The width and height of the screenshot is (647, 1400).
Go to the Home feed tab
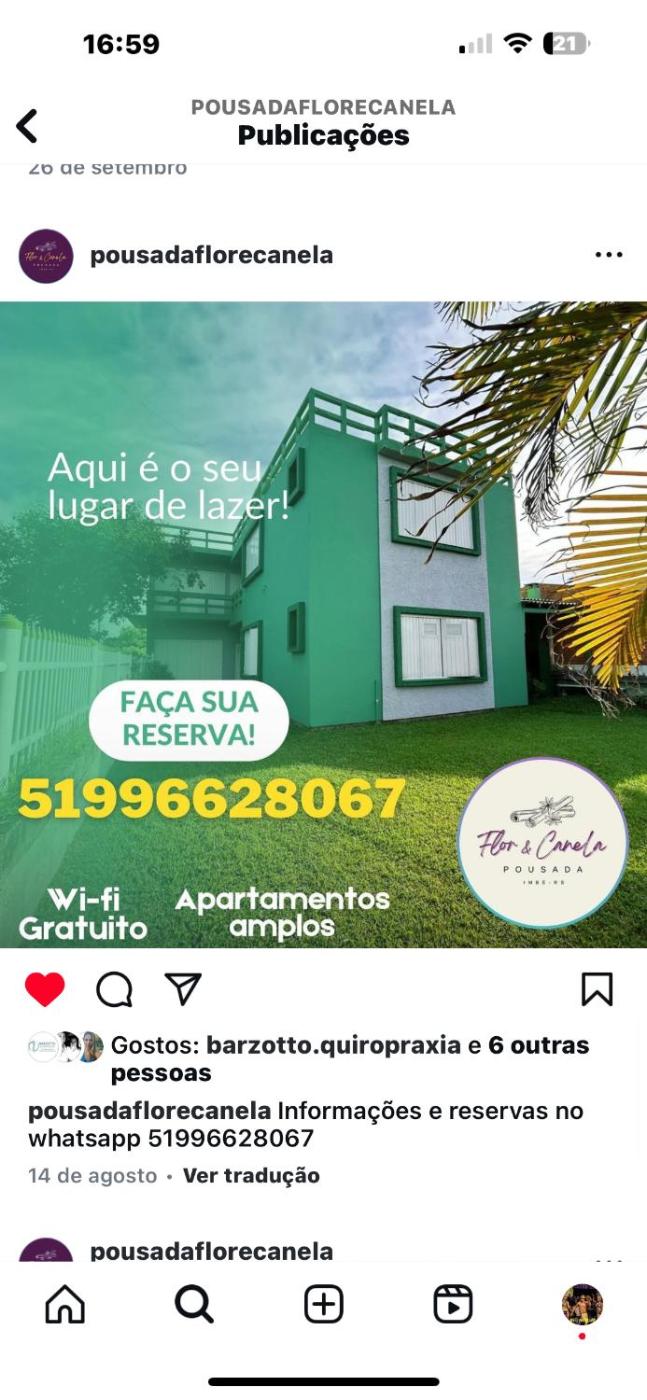(65, 1305)
